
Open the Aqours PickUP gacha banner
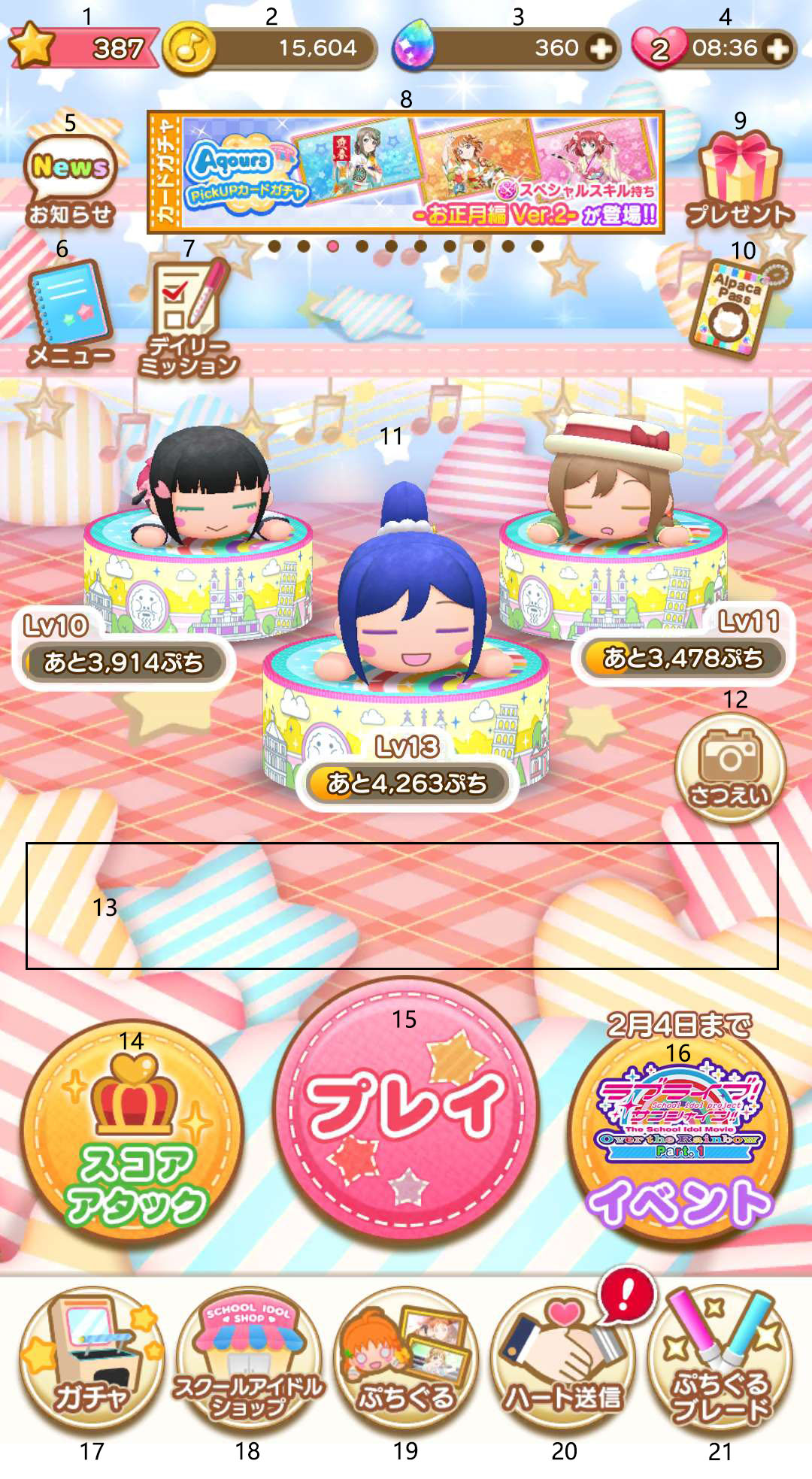coord(406,172)
